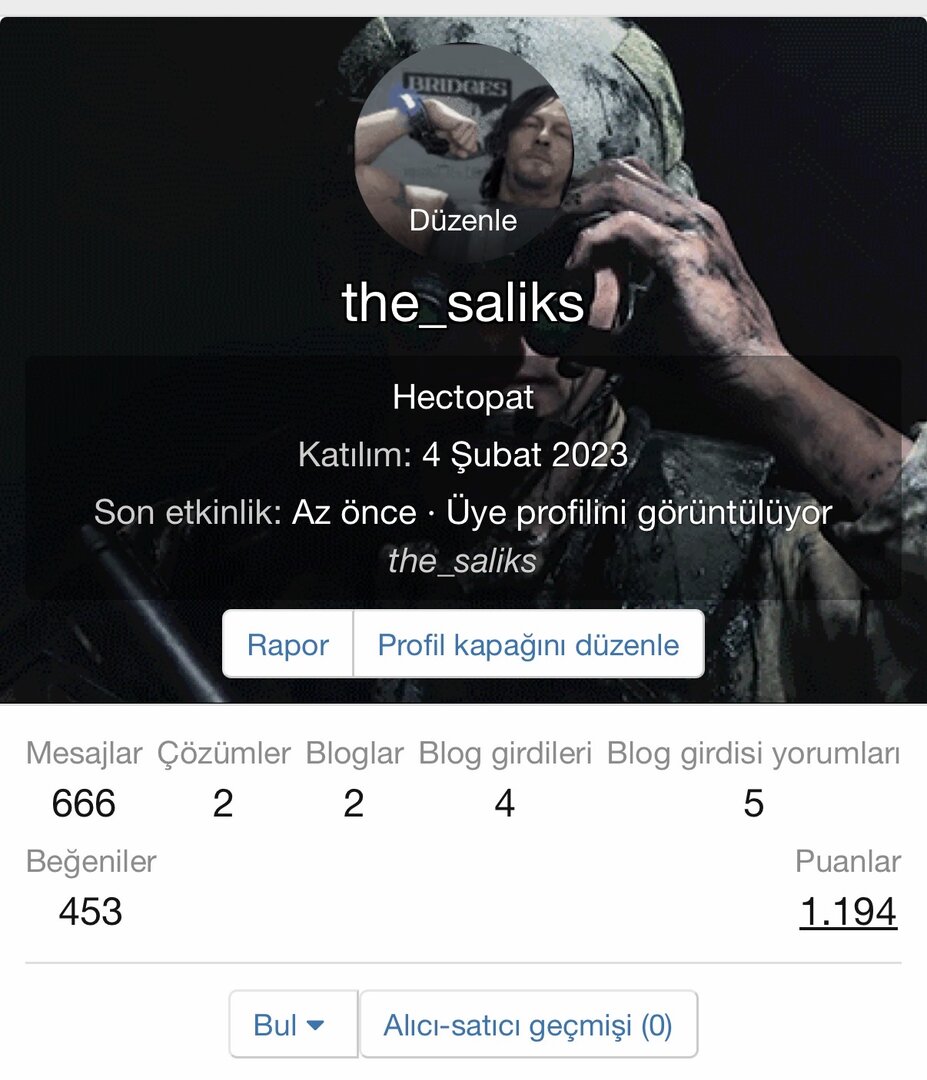Open the 4 Blog girdileri count

click(504, 803)
